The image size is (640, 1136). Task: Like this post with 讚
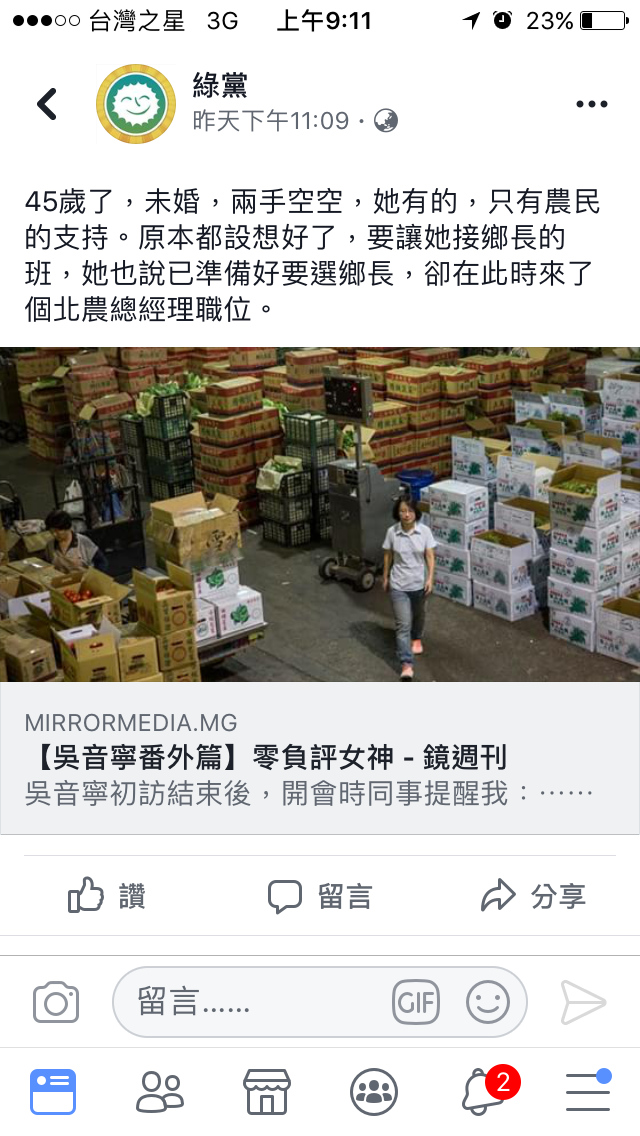tap(107, 896)
